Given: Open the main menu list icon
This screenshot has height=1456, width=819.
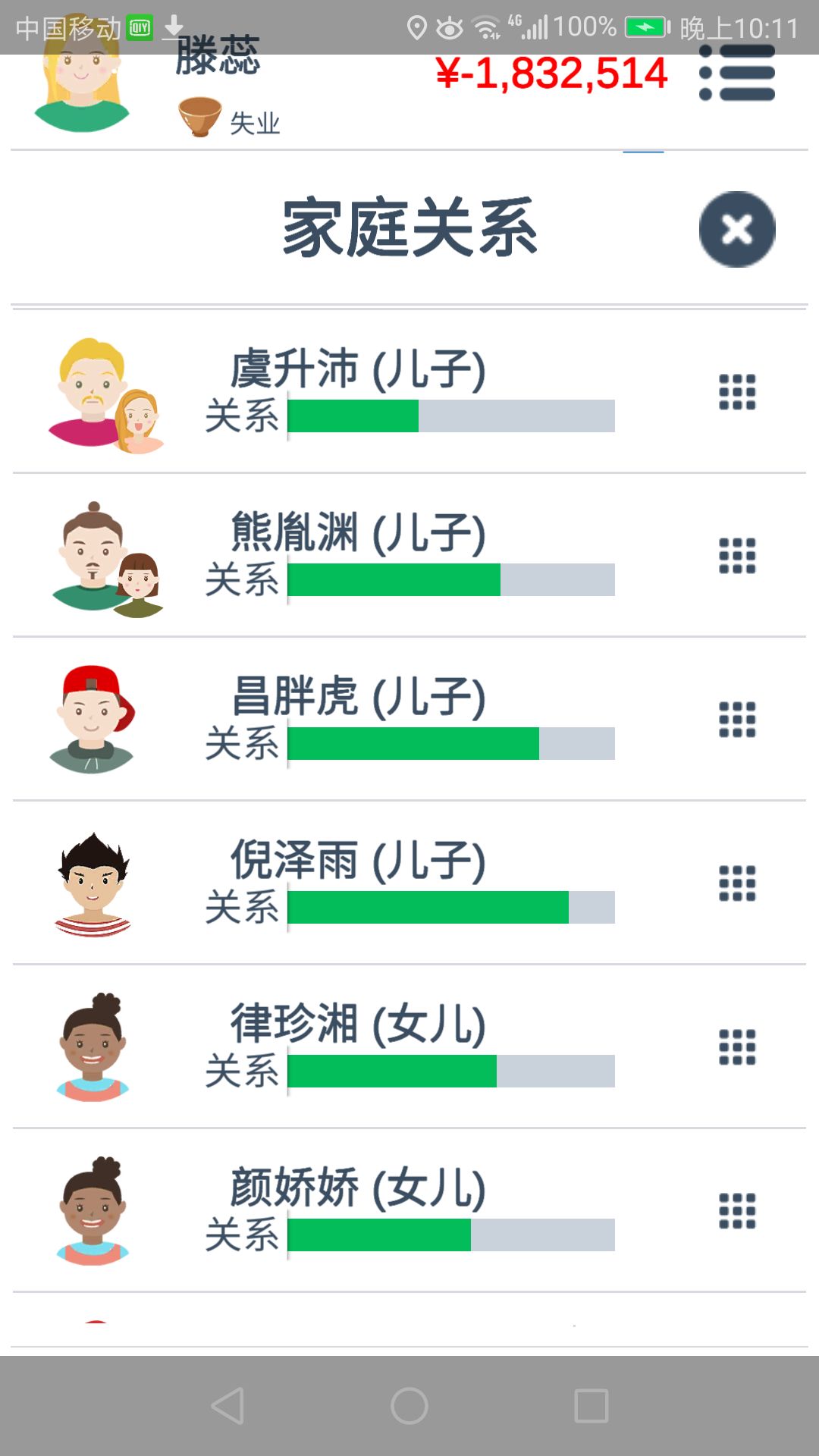Looking at the screenshot, I should 737,73.
